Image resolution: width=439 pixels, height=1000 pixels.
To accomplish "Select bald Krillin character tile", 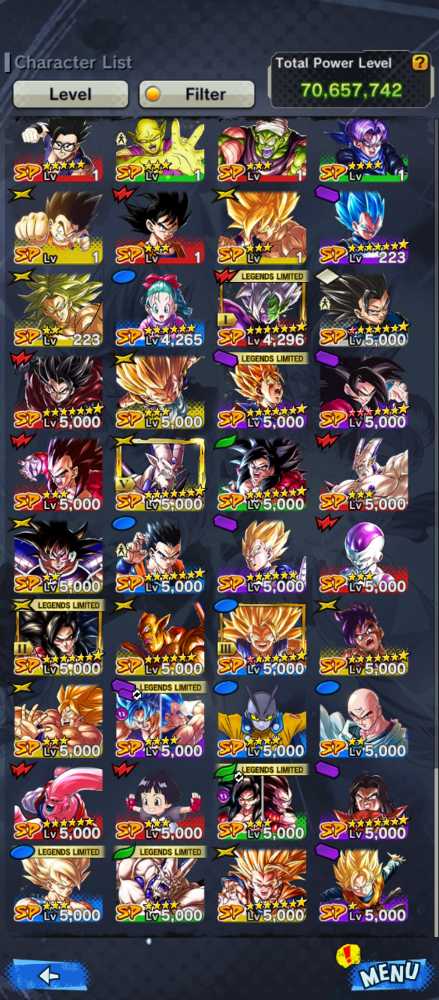I will pos(364,721).
